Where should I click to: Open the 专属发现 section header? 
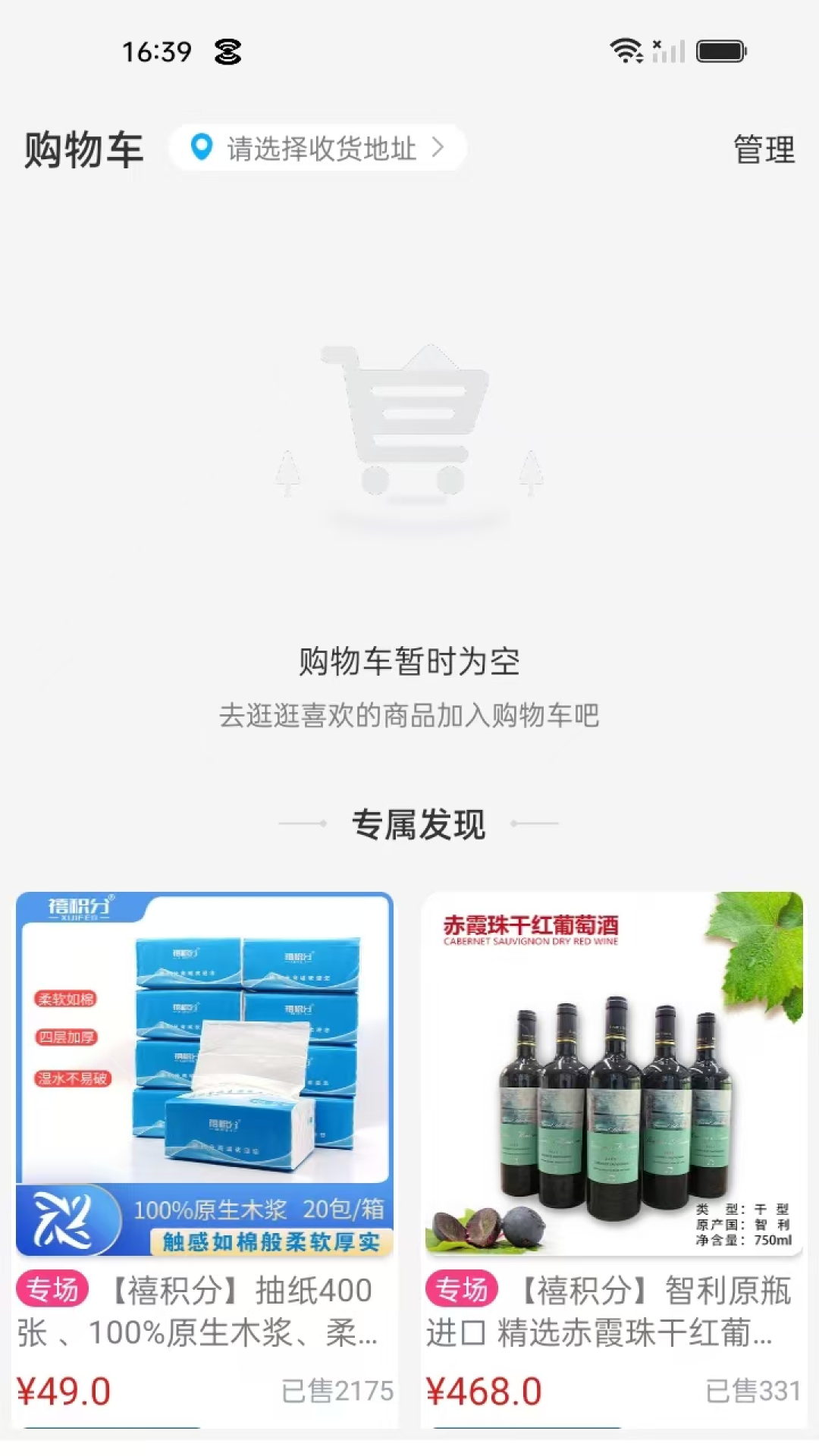420,825
